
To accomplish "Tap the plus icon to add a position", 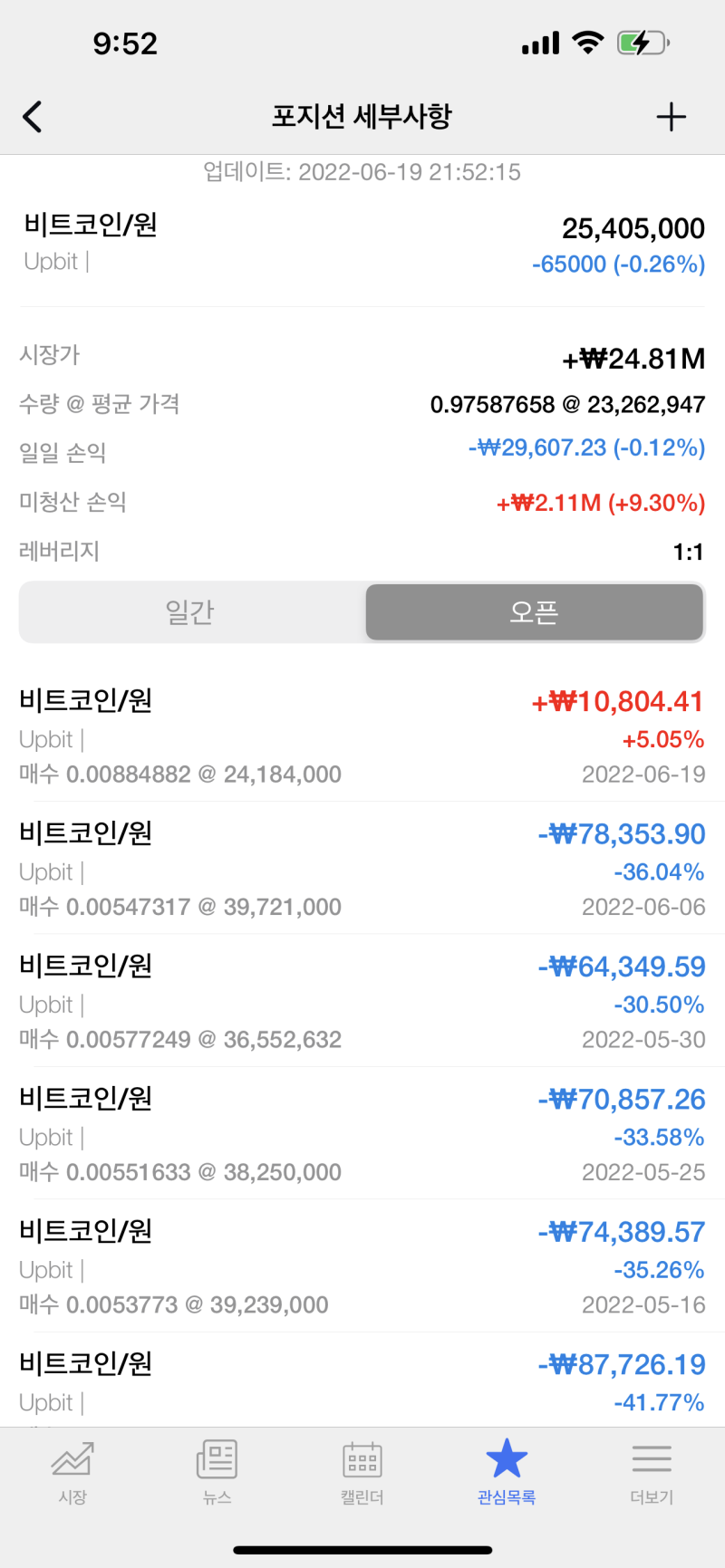I will (672, 116).
